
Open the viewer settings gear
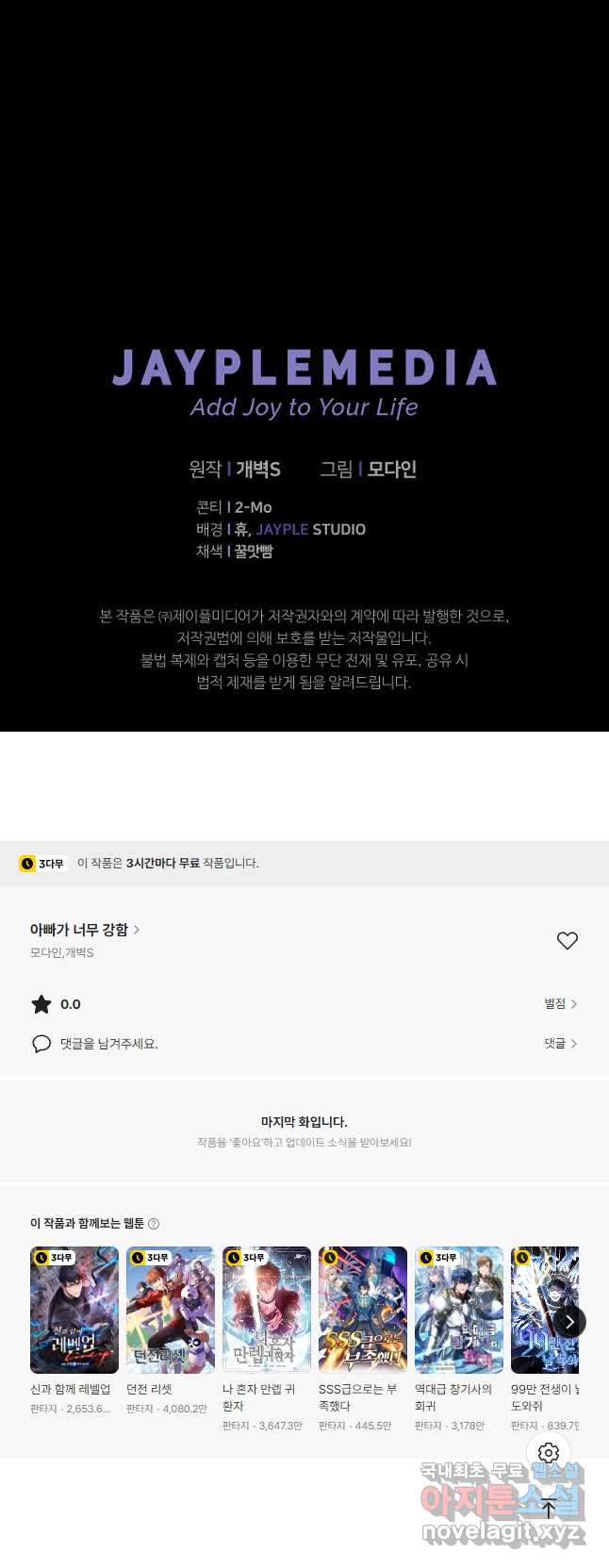coord(549,1453)
